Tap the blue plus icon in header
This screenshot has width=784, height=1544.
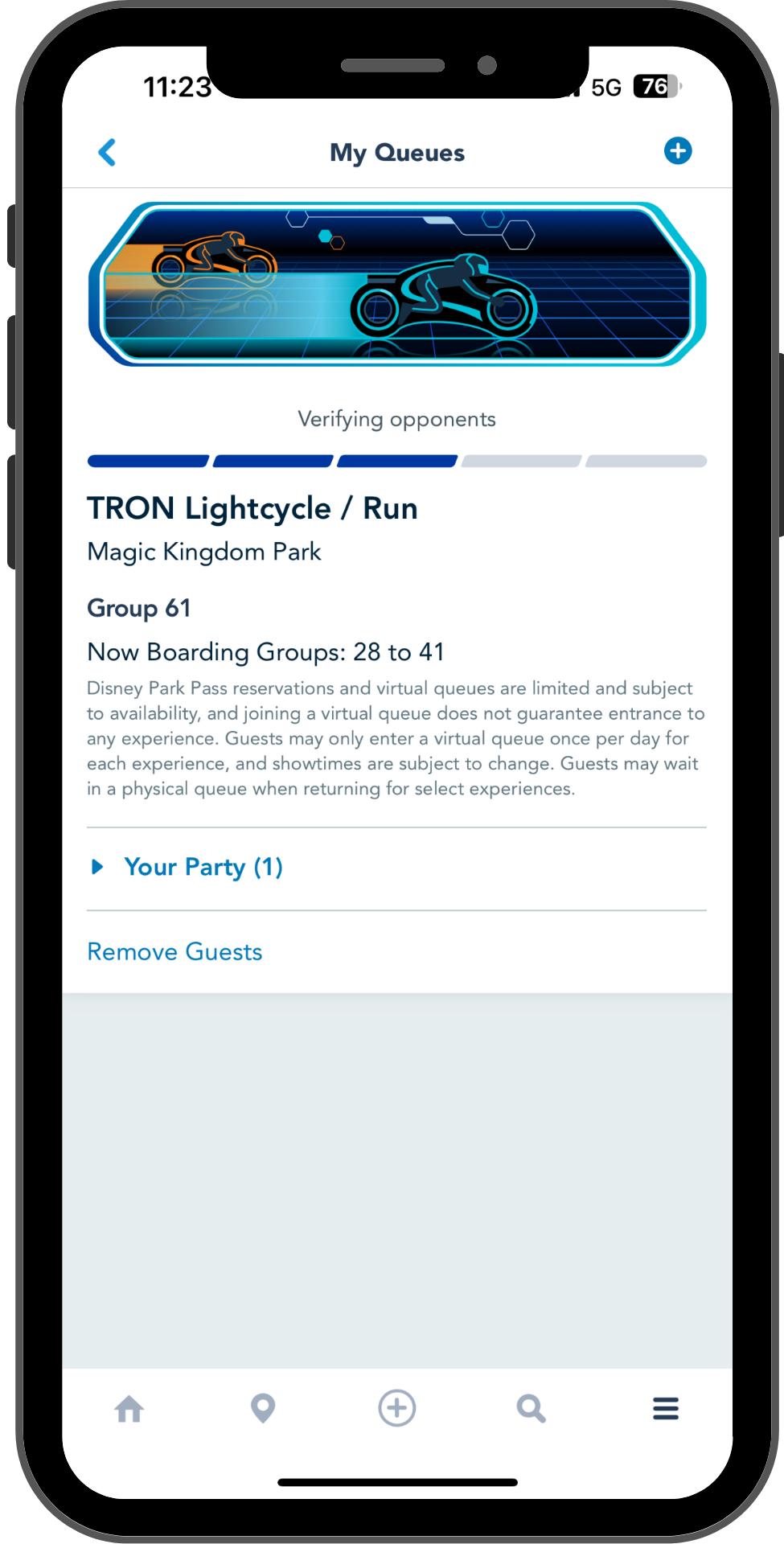pyautogui.click(x=678, y=150)
